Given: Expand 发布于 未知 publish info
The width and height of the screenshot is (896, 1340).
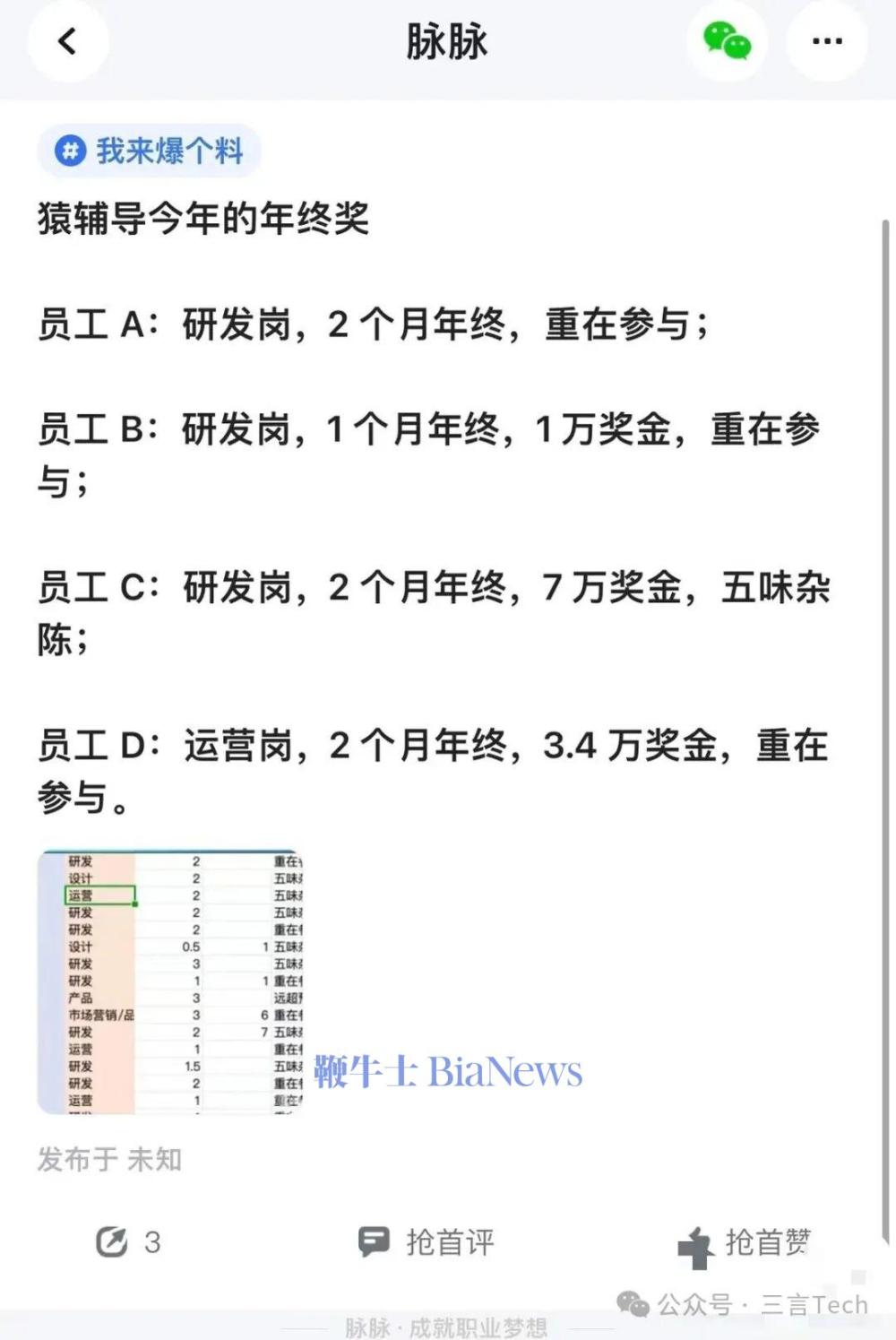Looking at the screenshot, I should tap(109, 1159).
